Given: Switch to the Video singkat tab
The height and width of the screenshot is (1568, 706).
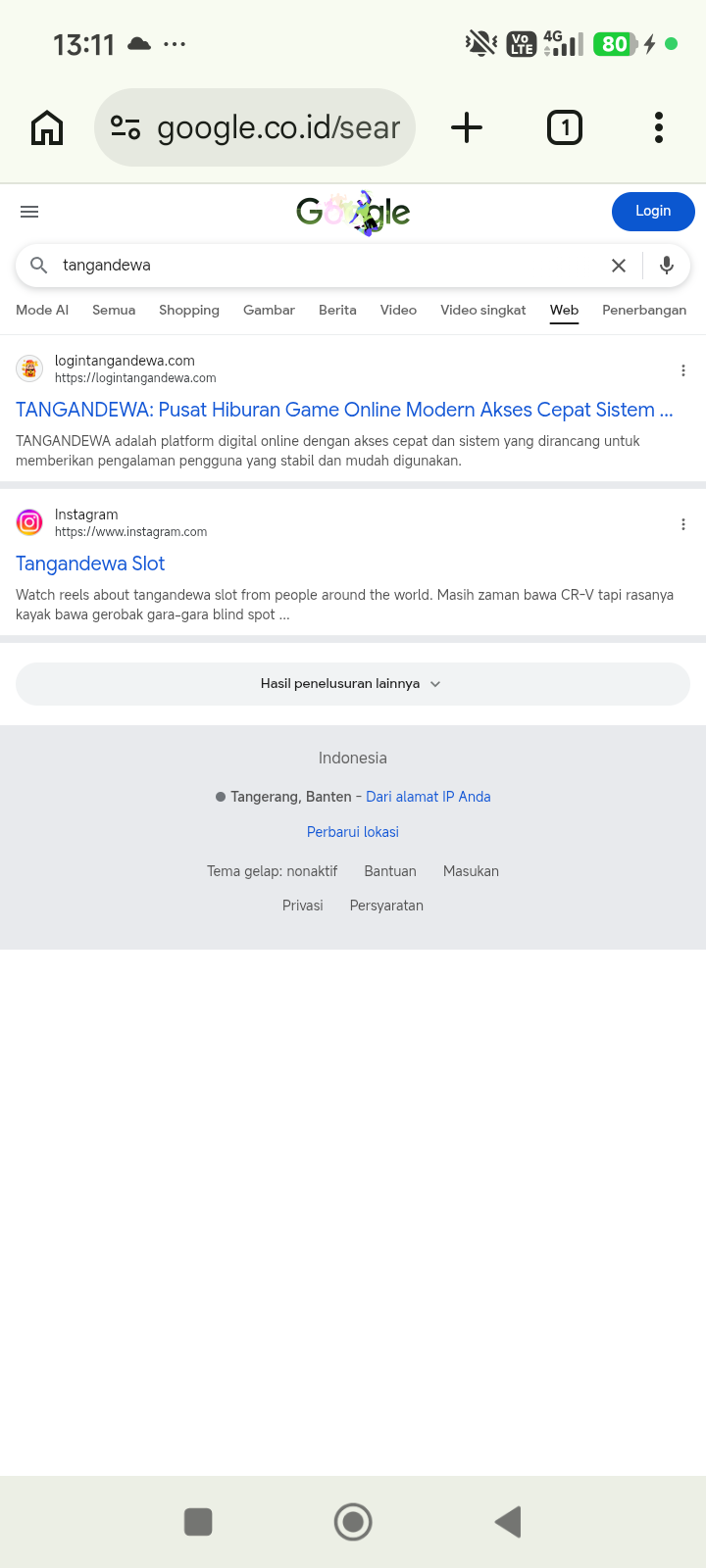Looking at the screenshot, I should click(483, 310).
